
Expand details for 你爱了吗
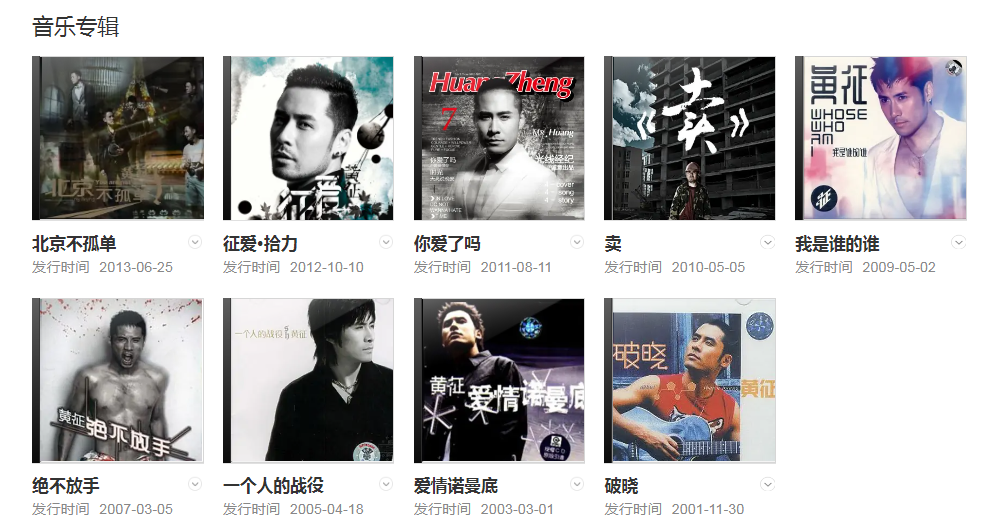coord(577,242)
